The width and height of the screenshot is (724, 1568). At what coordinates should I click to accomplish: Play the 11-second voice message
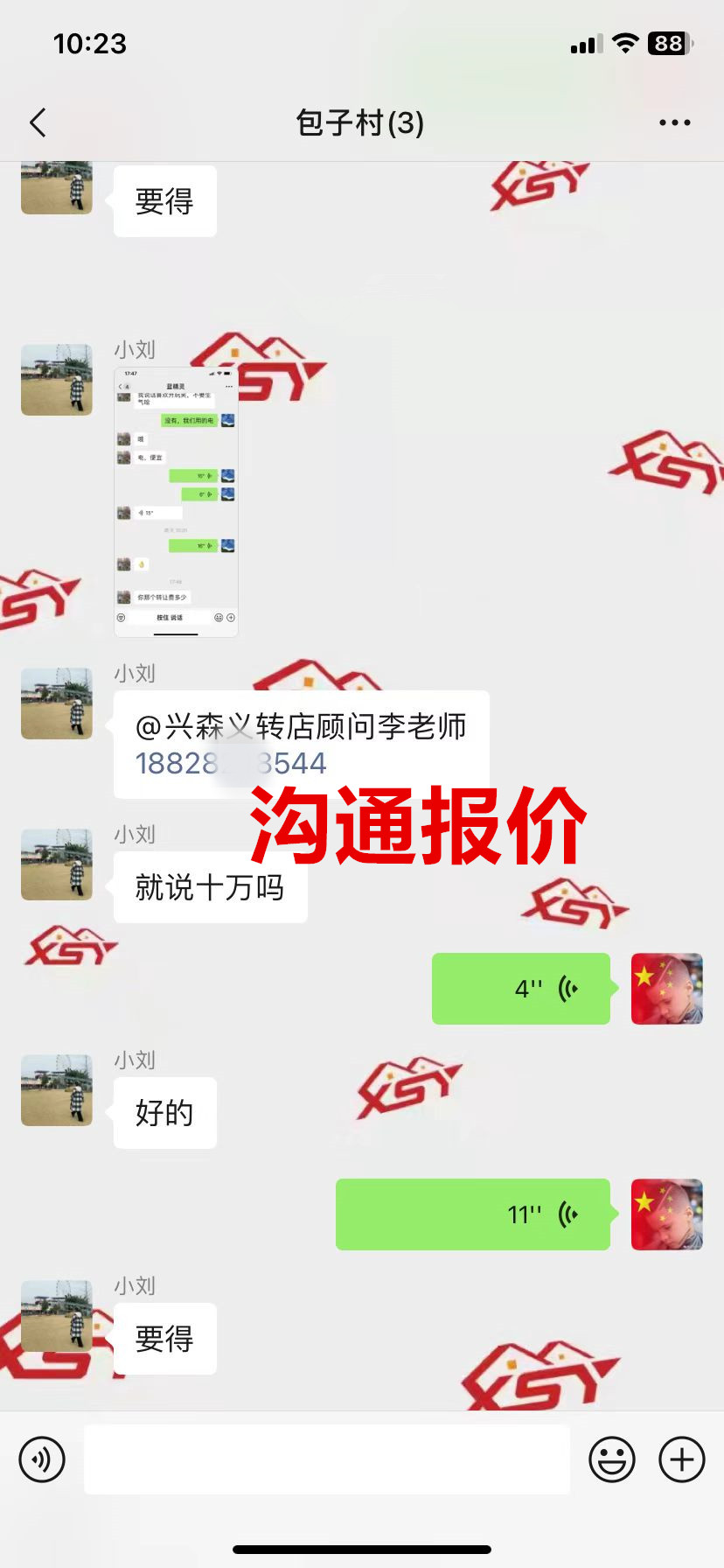click(473, 1214)
